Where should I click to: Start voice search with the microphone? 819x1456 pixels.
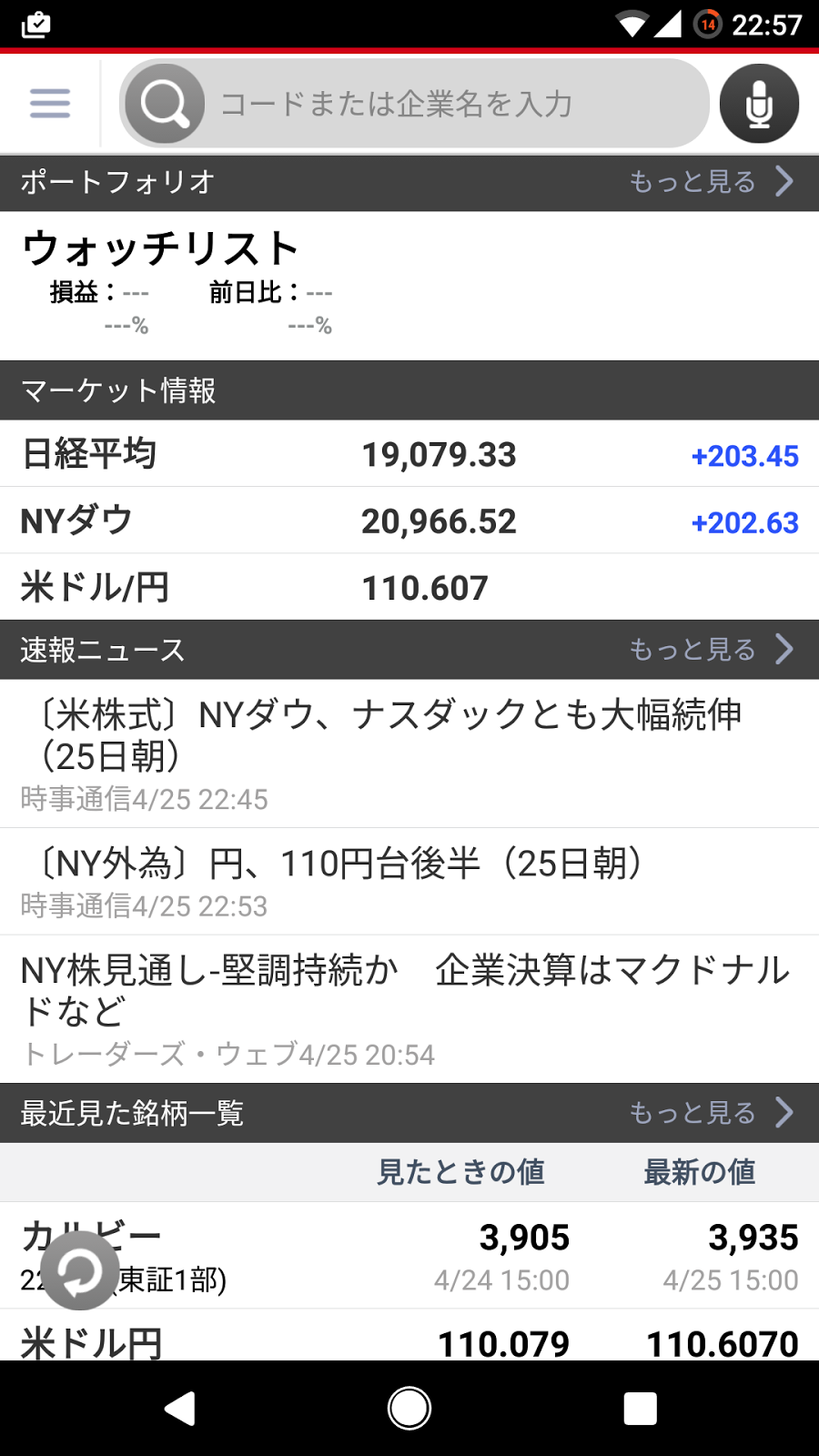tap(759, 104)
